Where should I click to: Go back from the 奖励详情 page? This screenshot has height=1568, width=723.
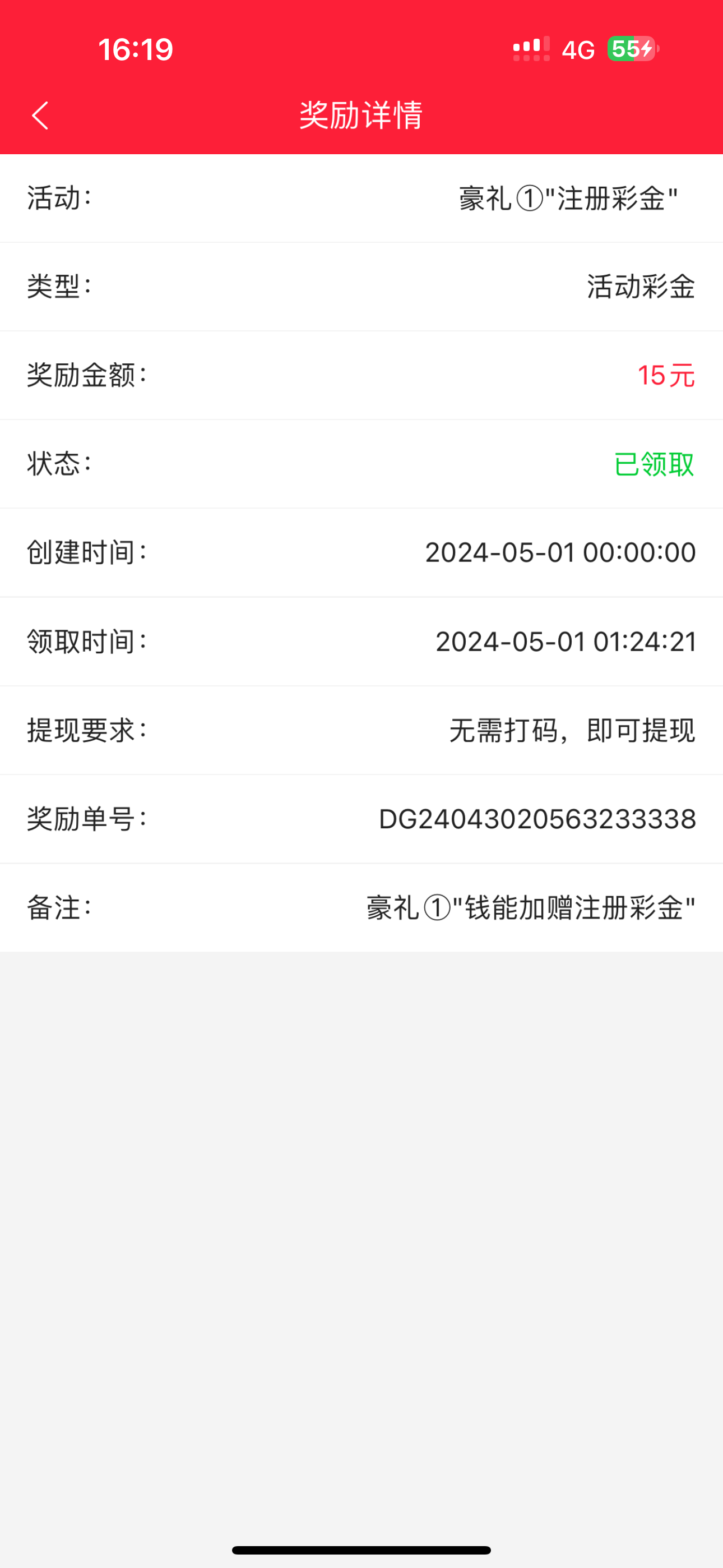pos(40,115)
